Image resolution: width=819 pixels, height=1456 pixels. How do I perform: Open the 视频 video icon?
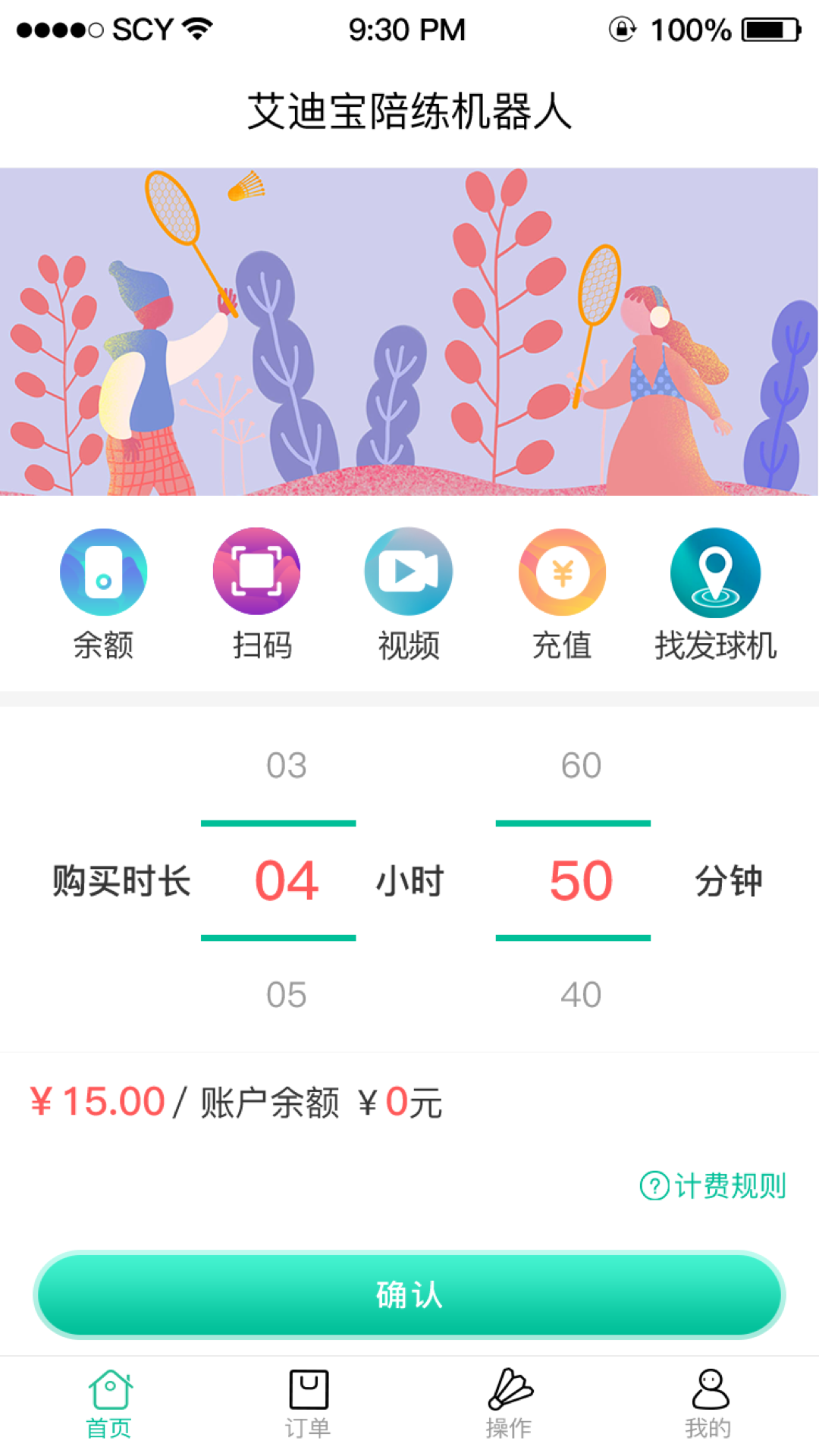tap(409, 571)
